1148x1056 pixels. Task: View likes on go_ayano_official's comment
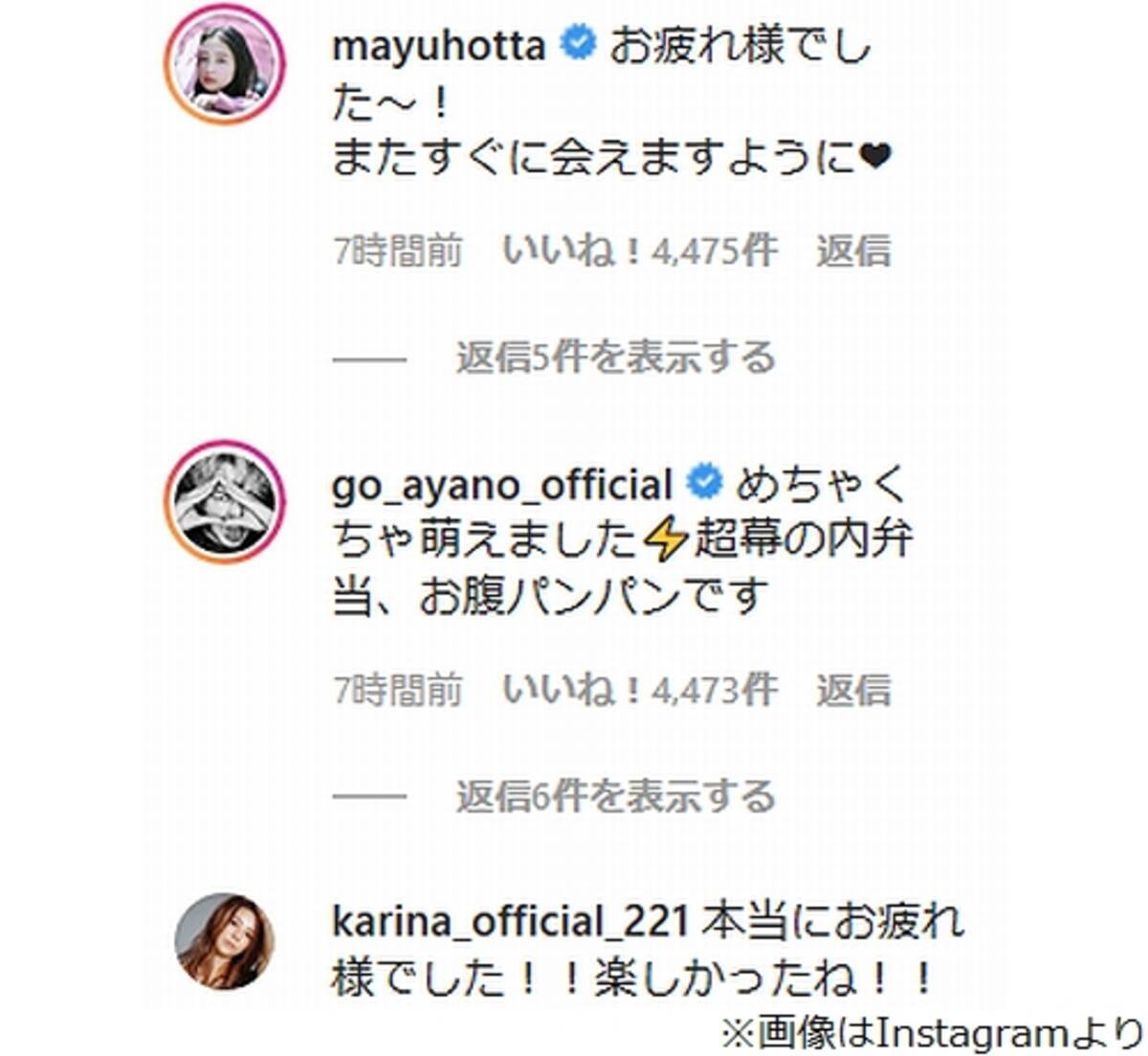click(639, 690)
